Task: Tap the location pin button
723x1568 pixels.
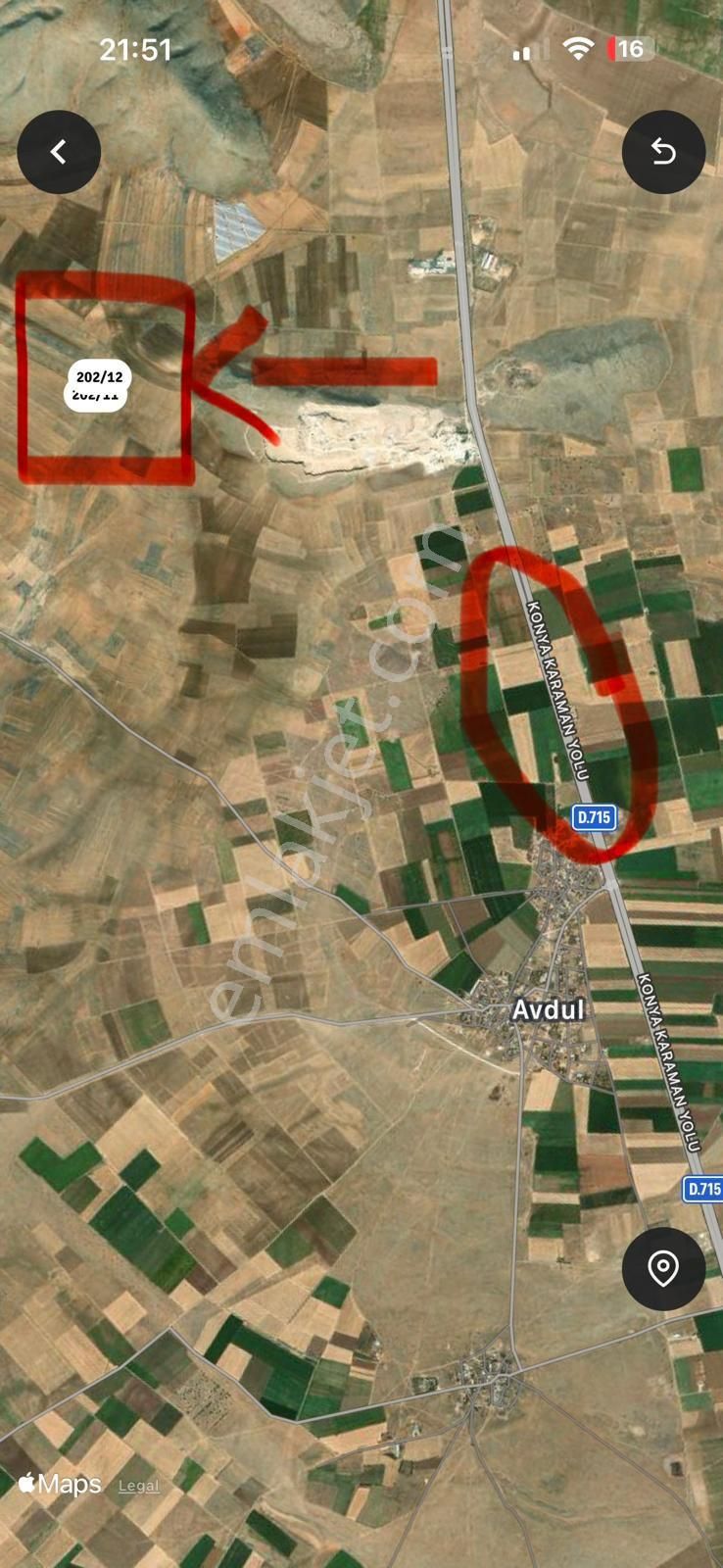Action: click(663, 1268)
